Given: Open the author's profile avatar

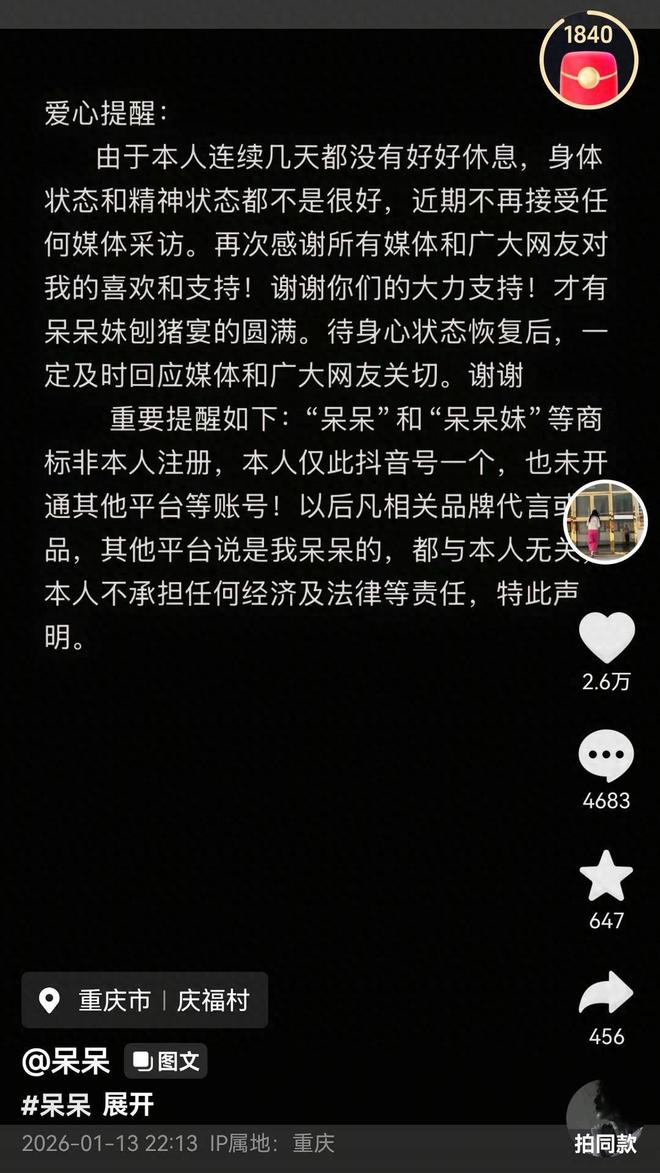Looking at the screenshot, I should (x=606, y=522).
